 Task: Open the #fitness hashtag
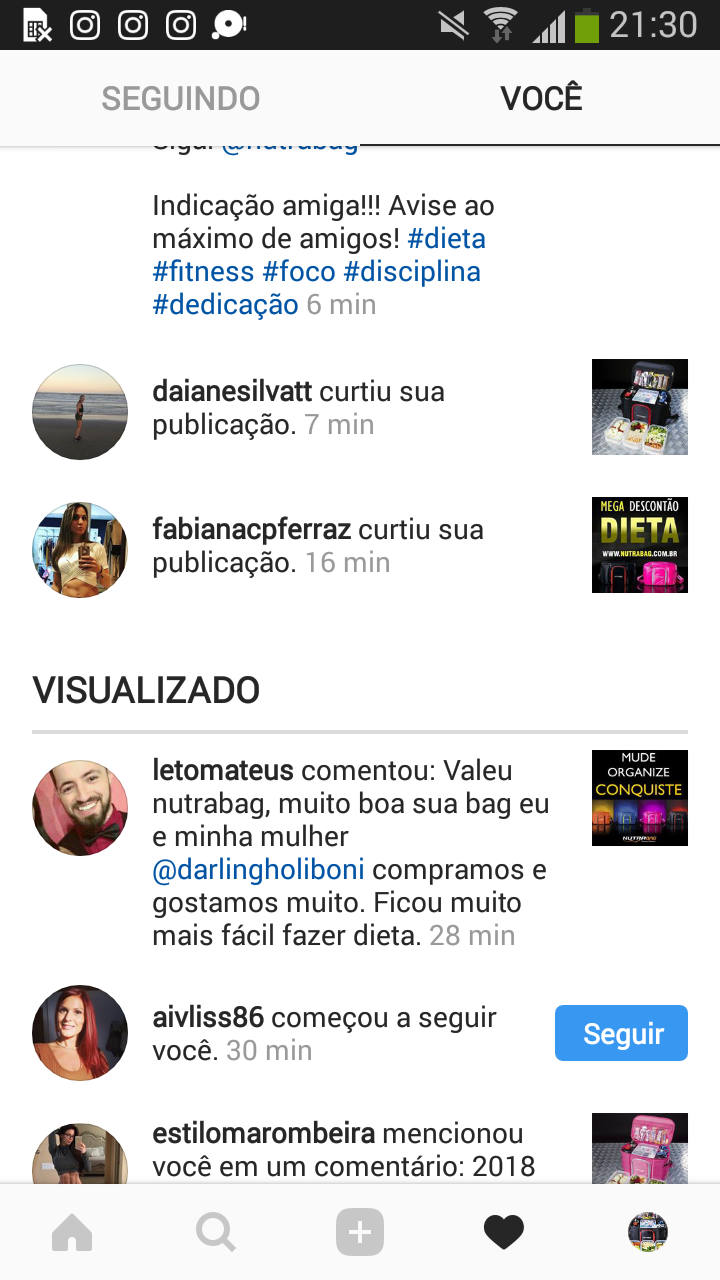pyautogui.click(x=203, y=272)
